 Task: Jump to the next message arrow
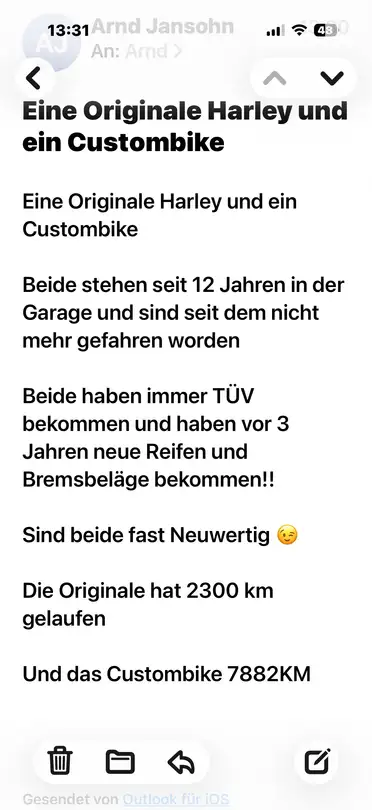point(332,78)
